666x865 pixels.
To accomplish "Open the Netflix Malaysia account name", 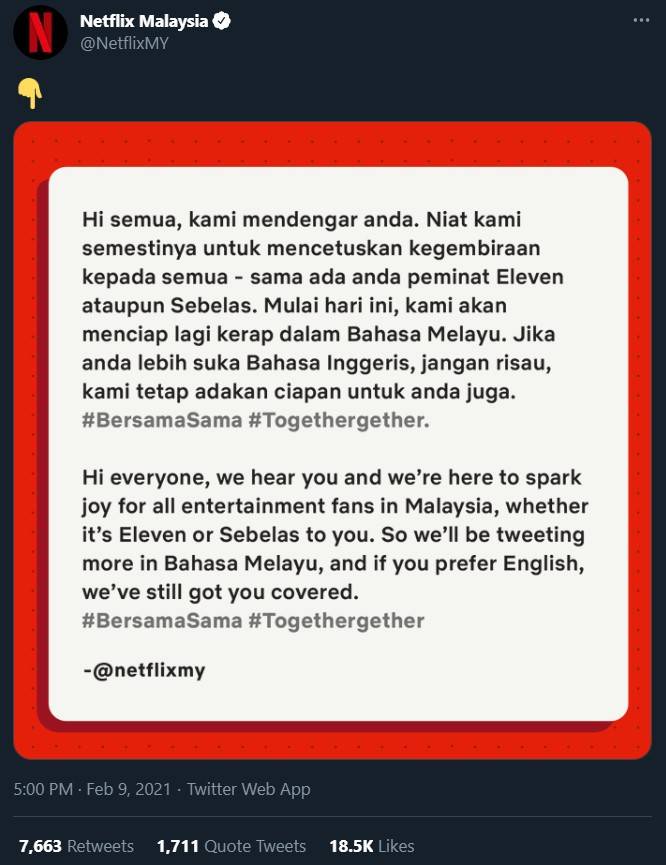I will point(145,21).
